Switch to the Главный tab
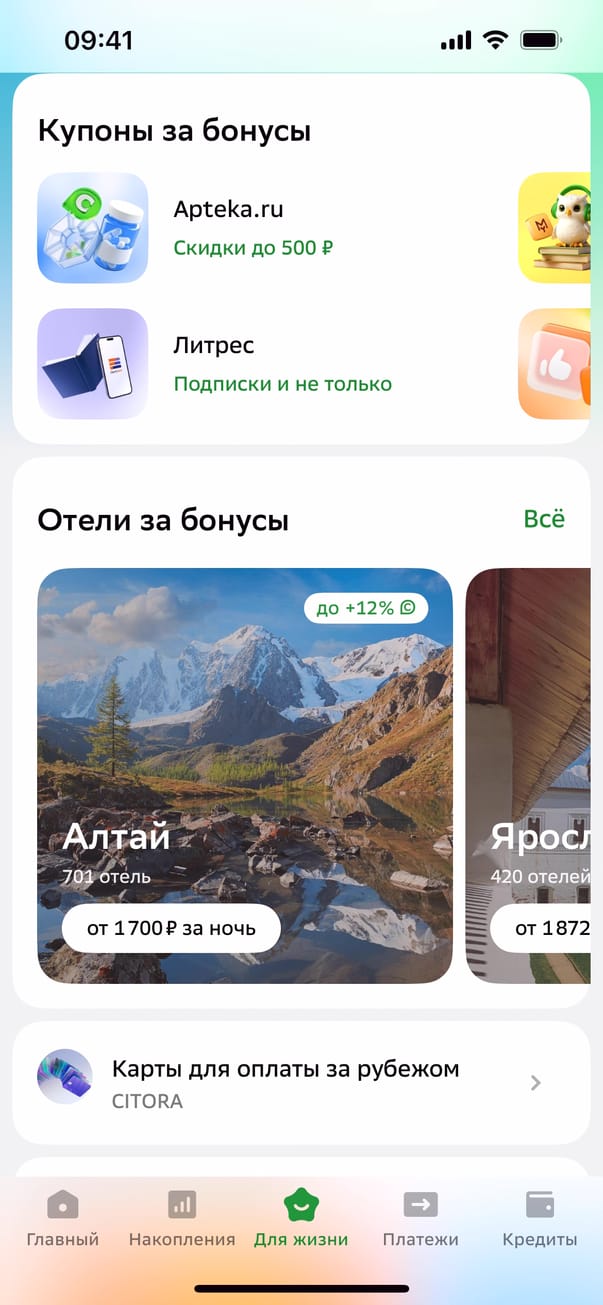Image resolution: width=603 pixels, height=1305 pixels. (x=62, y=1219)
